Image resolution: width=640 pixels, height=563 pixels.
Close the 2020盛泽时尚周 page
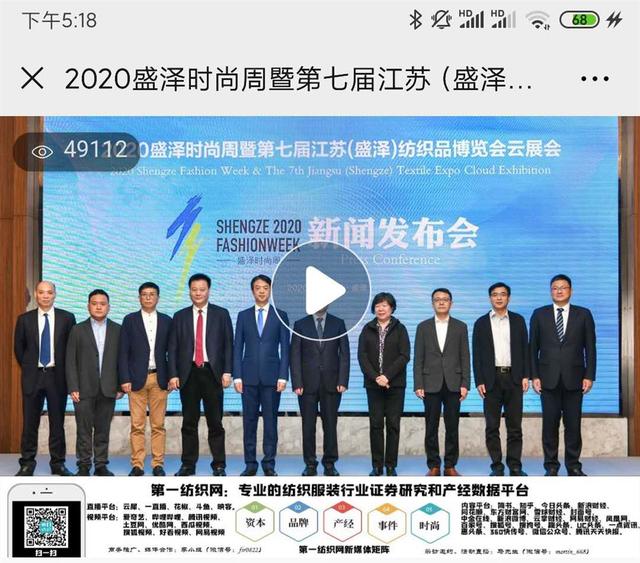32,79
